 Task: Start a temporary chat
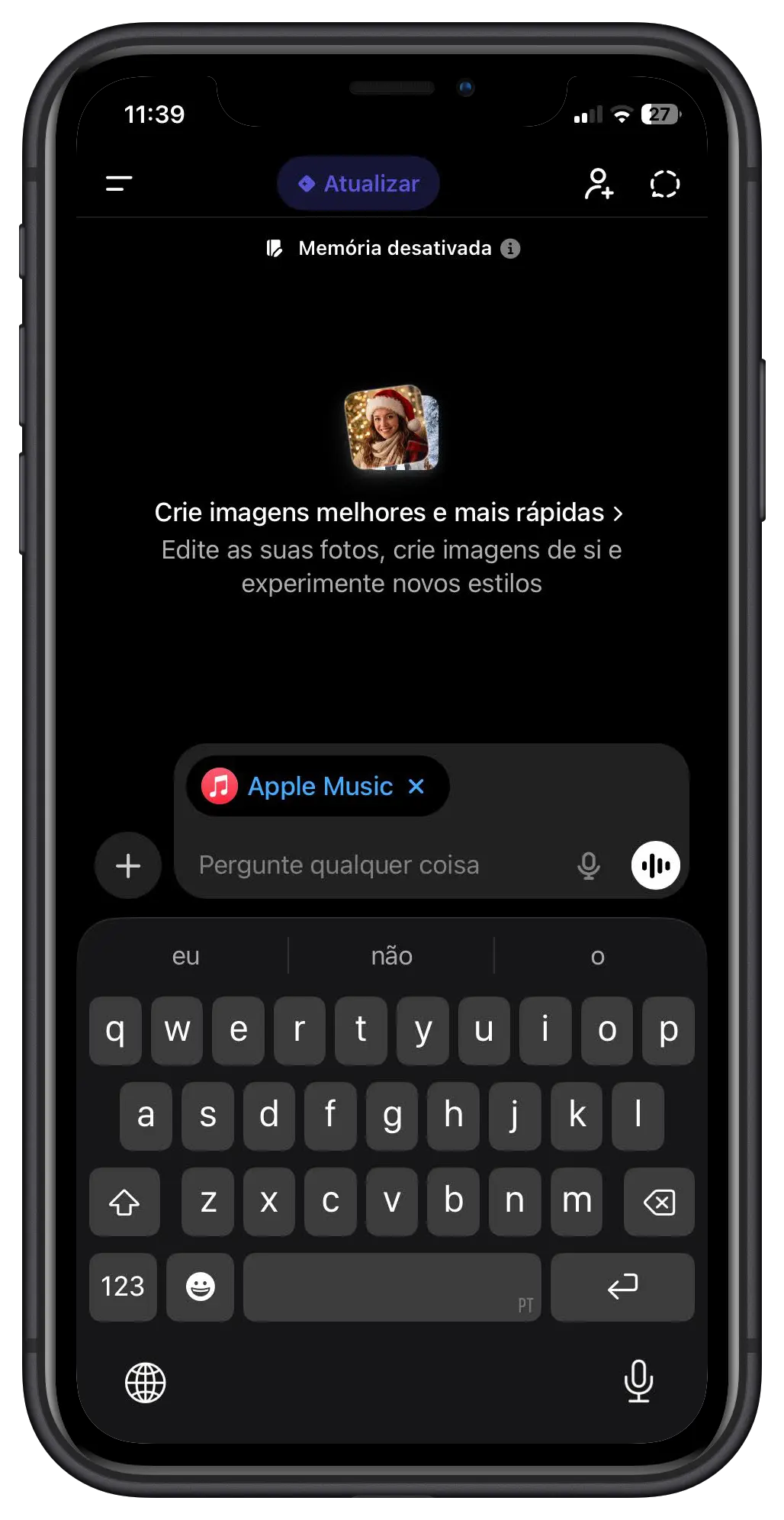[x=664, y=184]
